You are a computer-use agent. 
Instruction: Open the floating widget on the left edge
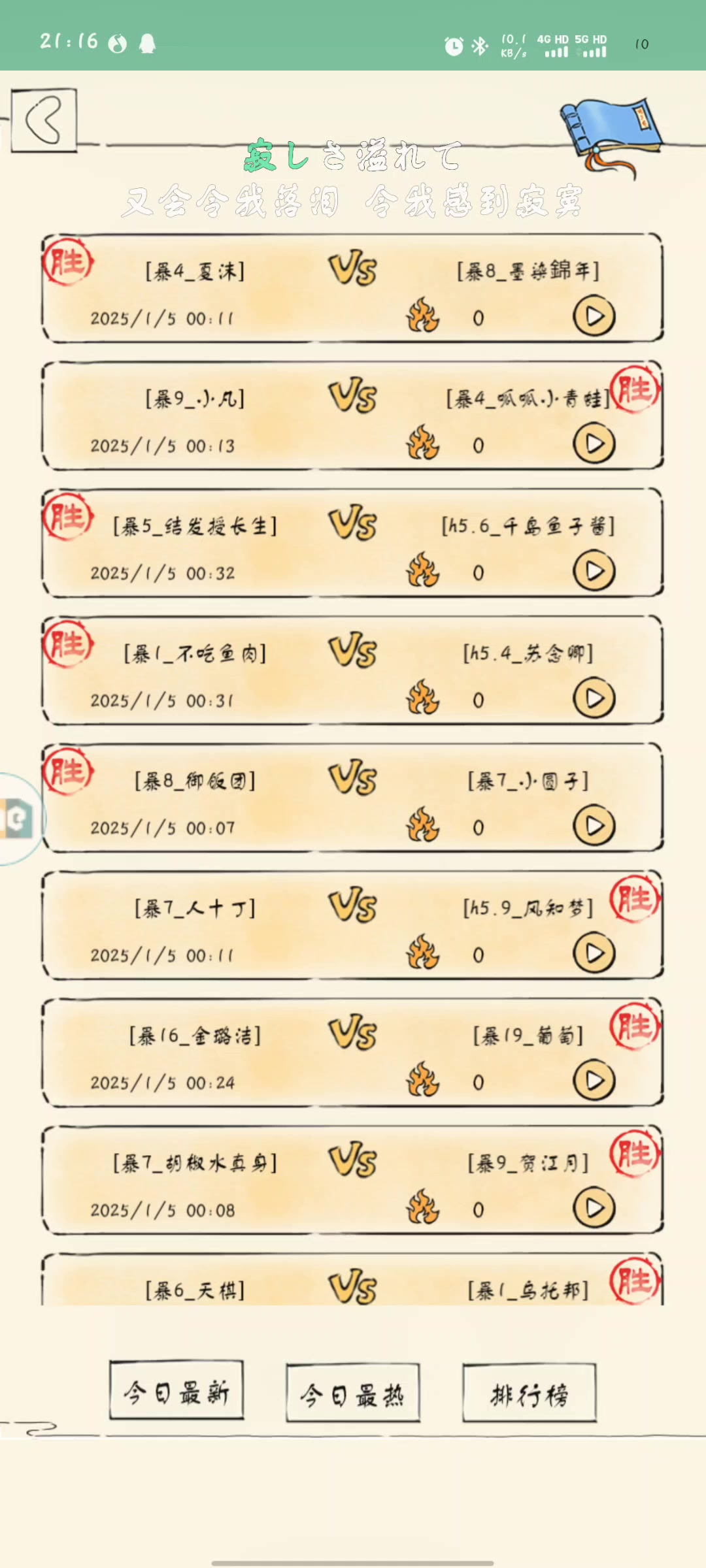[18, 819]
